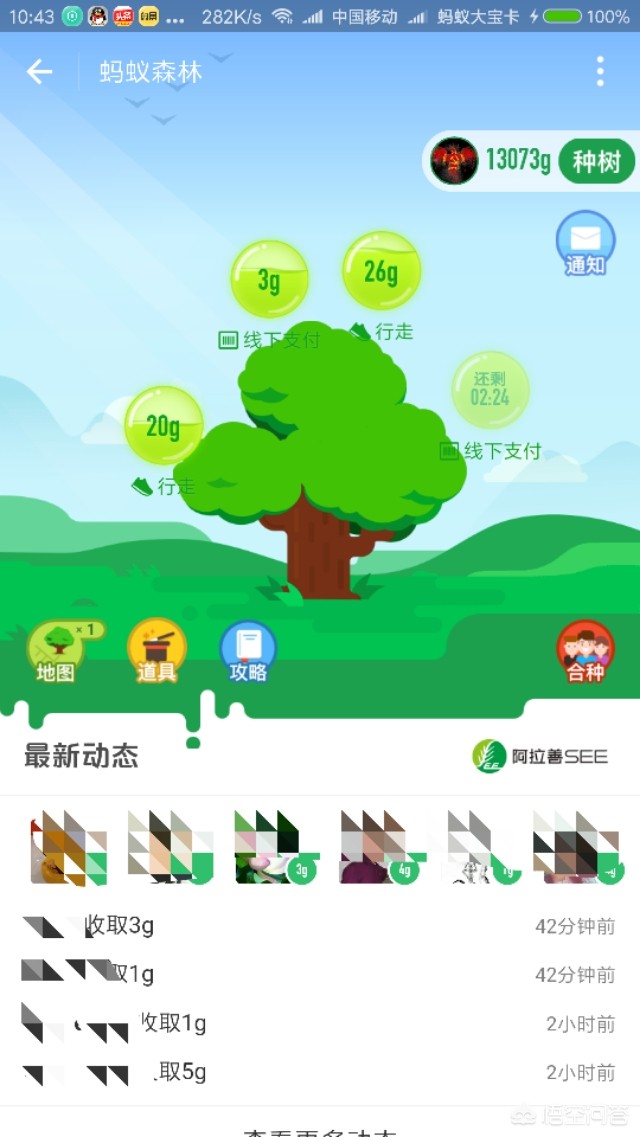Open the 地图 map
The height and width of the screenshot is (1137, 640).
57,650
